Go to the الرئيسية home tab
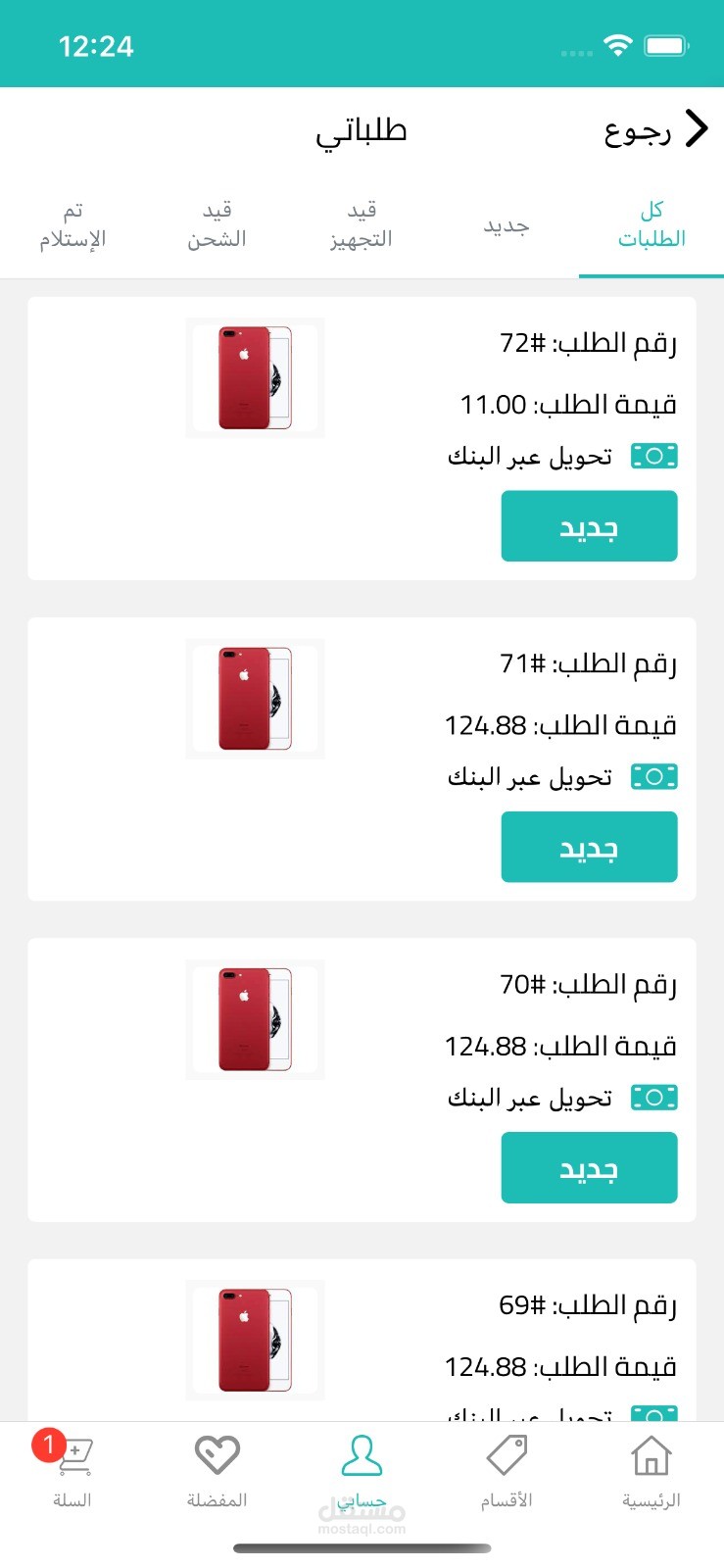This screenshot has width=724, height=1568. [x=652, y=1470]
